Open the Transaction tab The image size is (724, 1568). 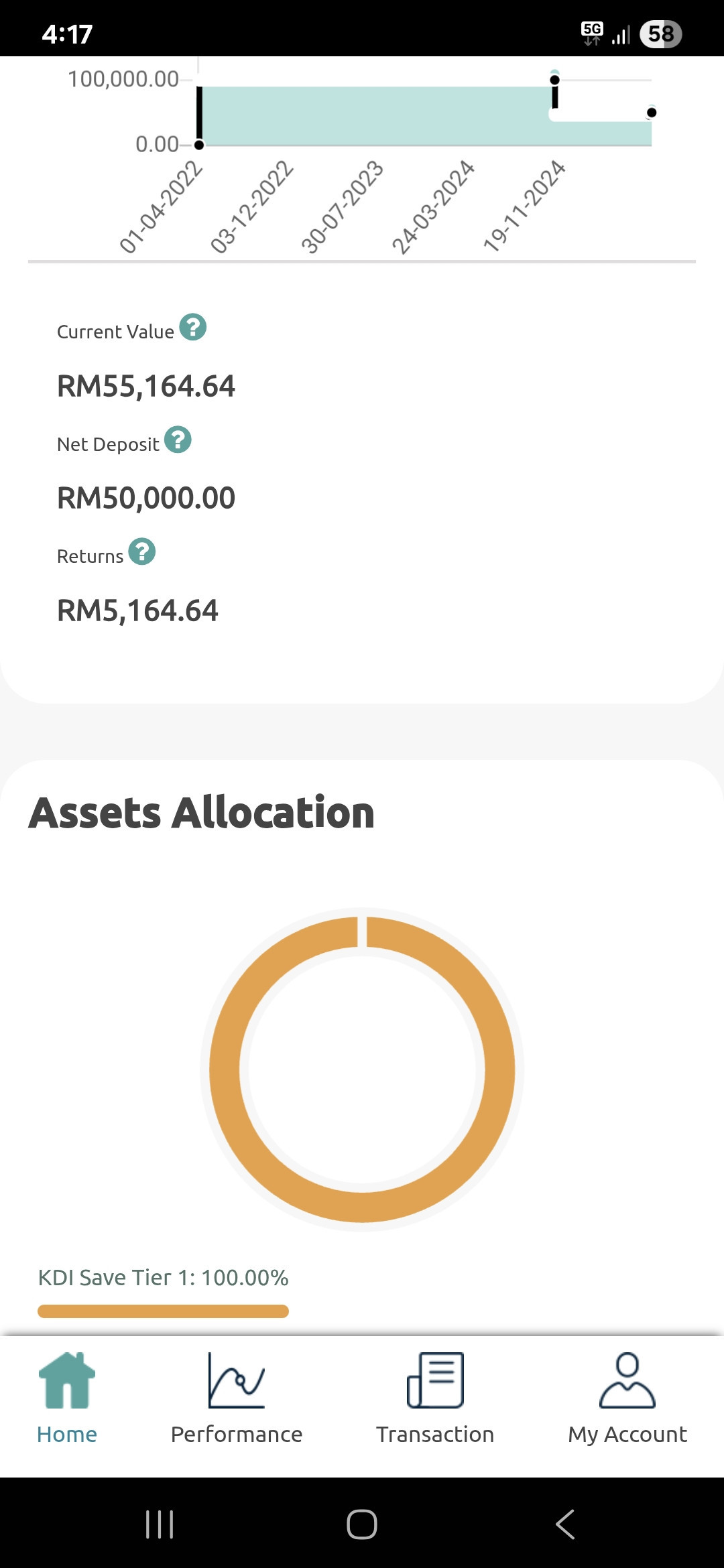click(x=435, y=1398)
